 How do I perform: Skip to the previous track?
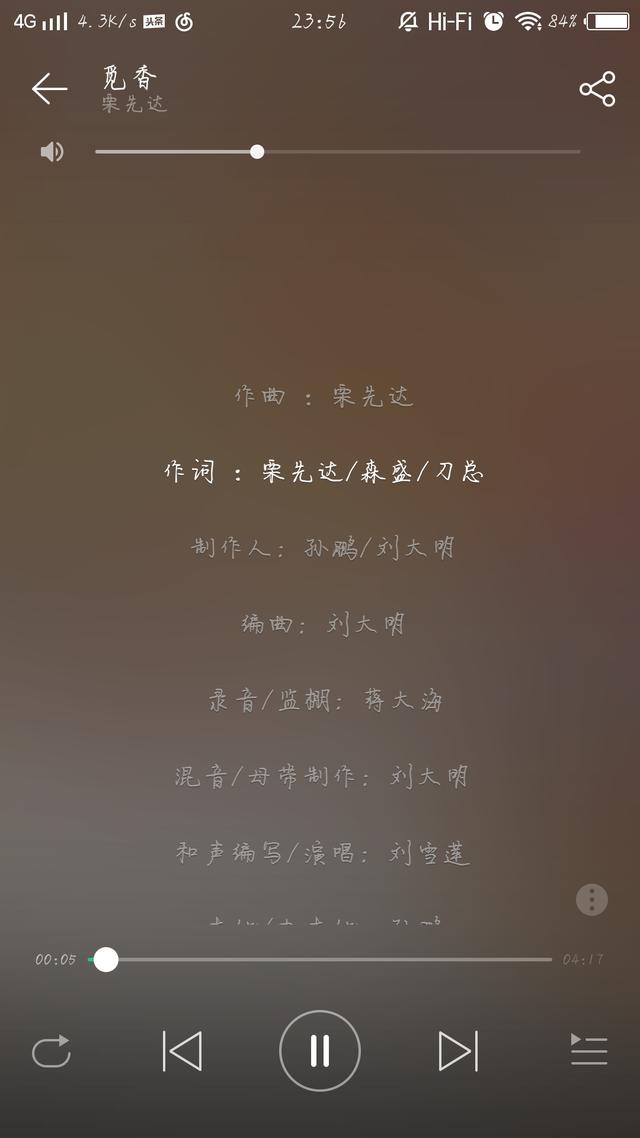182,1051
